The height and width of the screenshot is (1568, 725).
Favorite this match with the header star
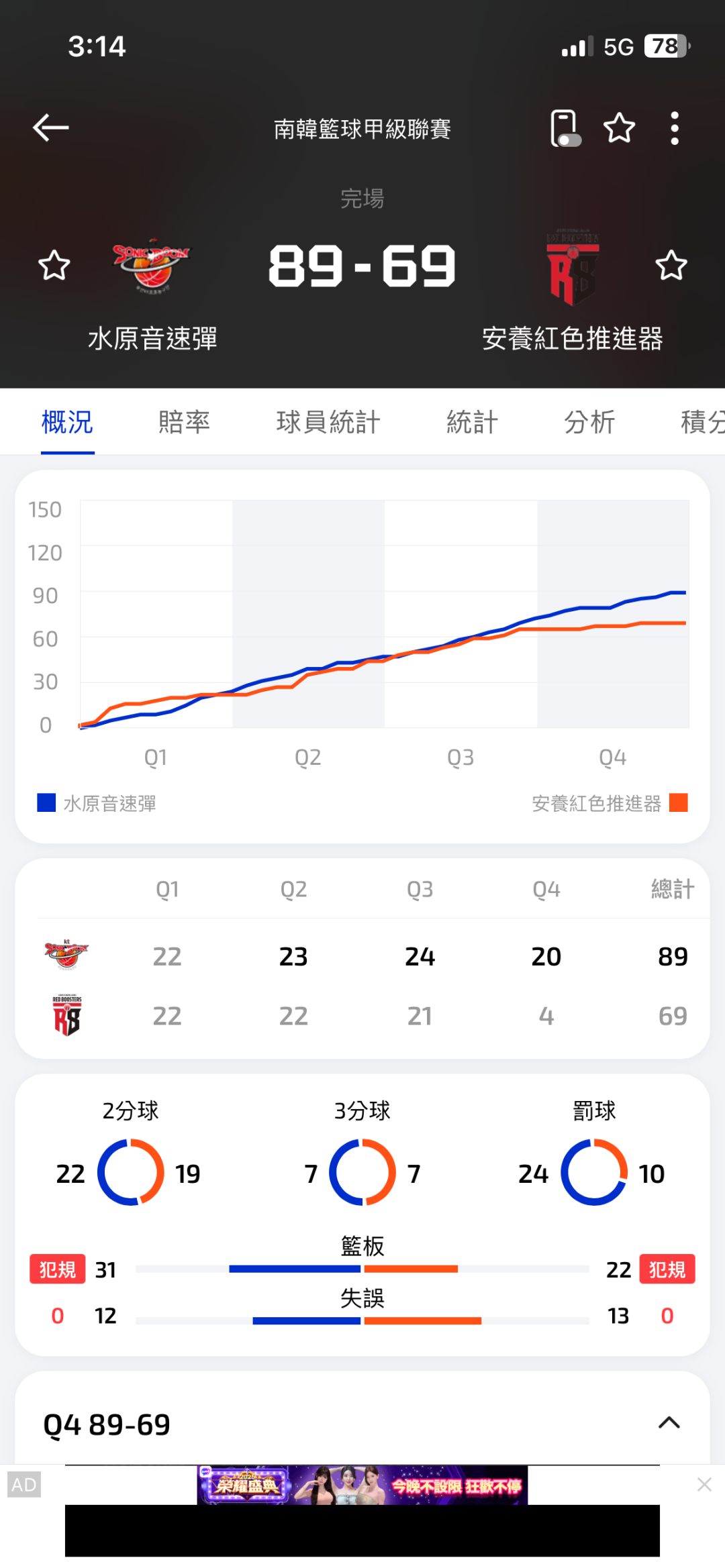click(x=619, y=127)
